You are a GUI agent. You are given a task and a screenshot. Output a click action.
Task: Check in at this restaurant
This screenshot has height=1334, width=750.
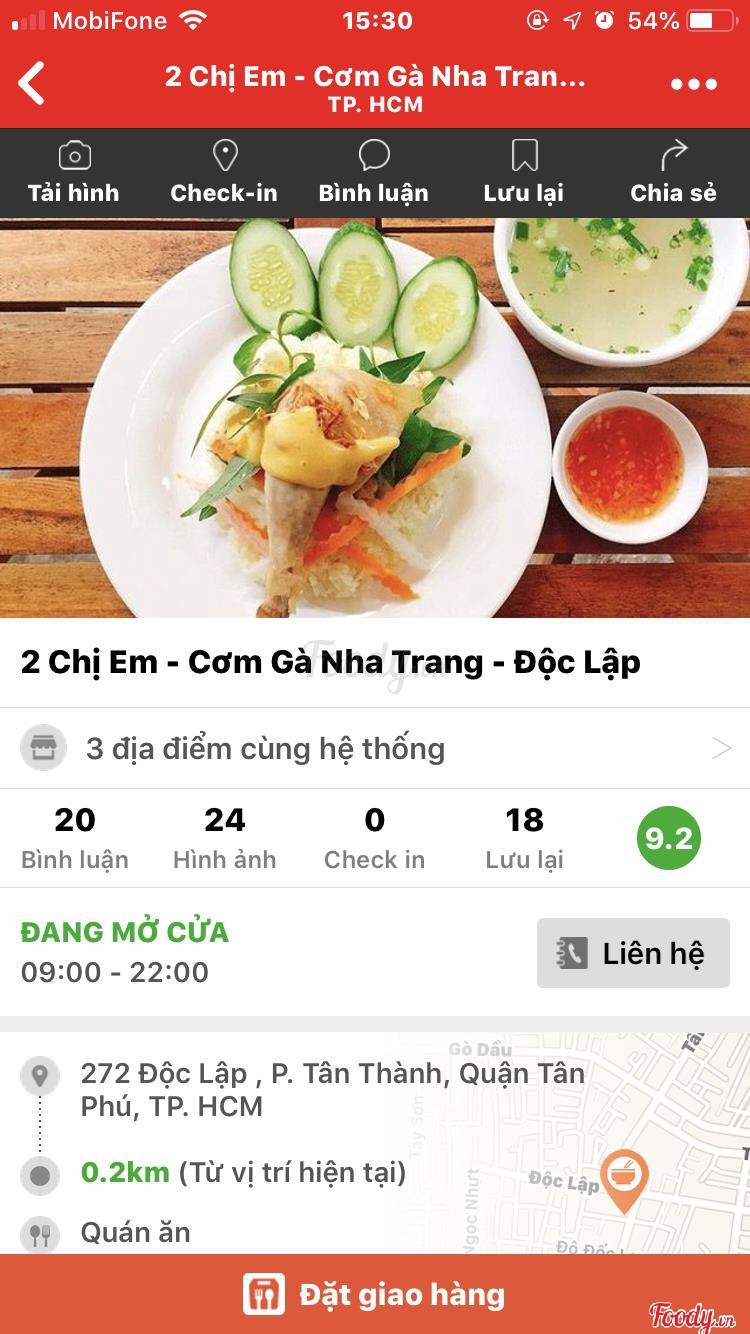pos(224,173)
